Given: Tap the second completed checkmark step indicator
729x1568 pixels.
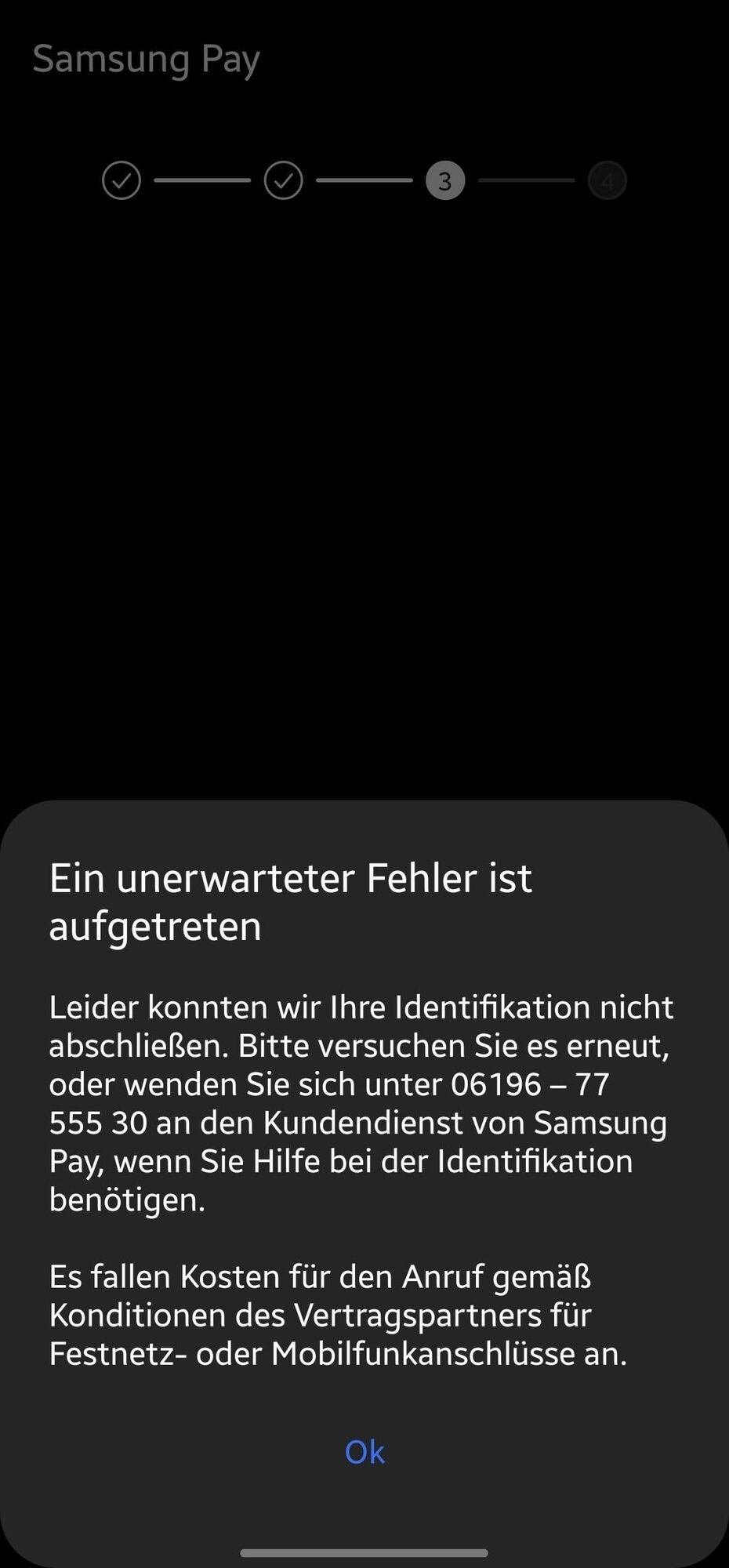Looking at the screenshot, I should coord(284,180).
